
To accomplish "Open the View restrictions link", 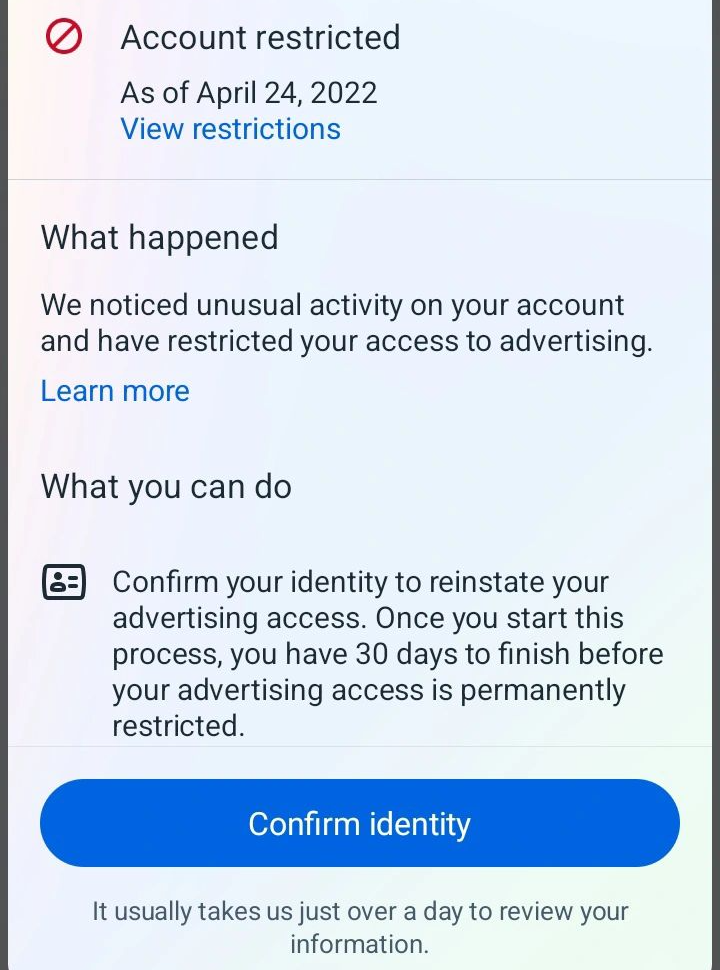I will tap(230, 129).
